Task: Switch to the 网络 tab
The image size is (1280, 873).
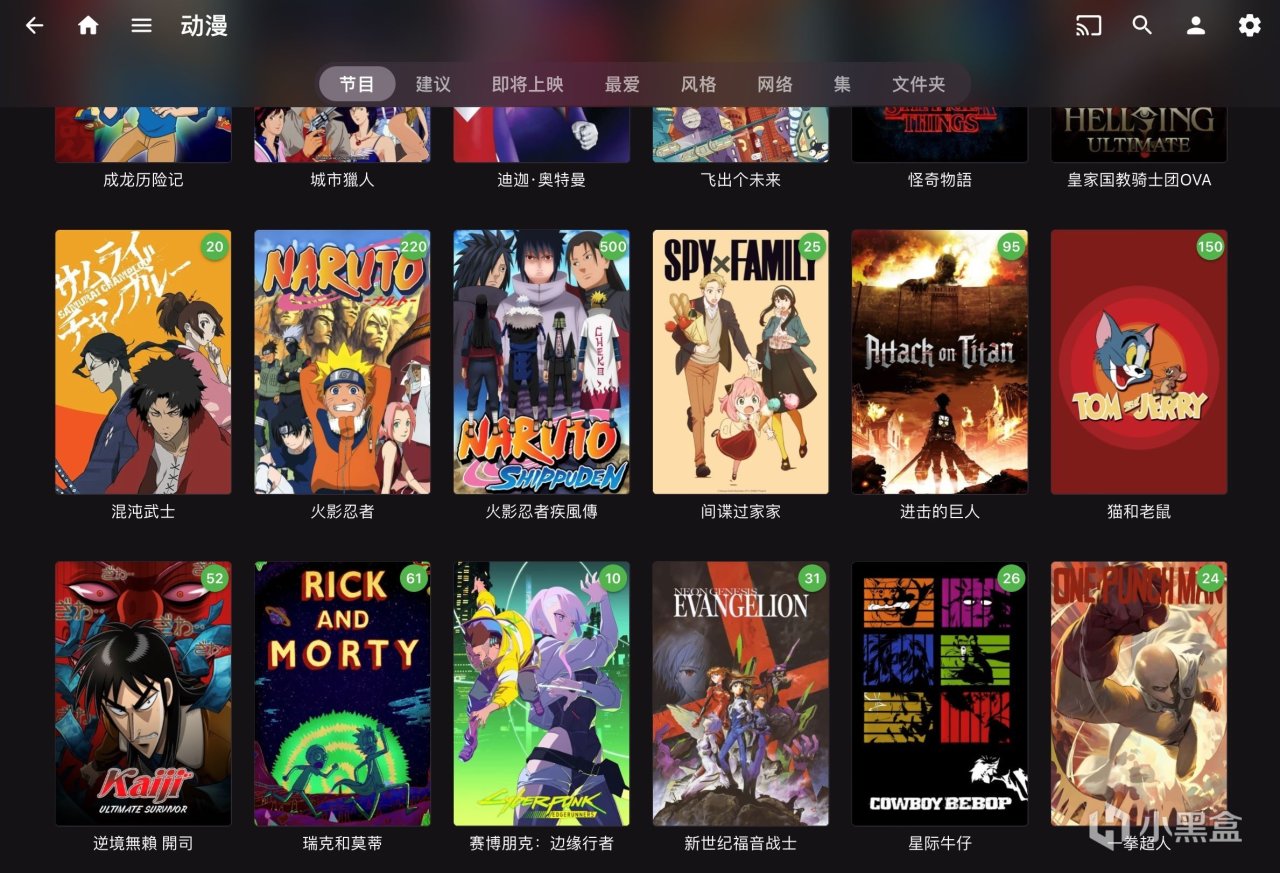Action: [775, 84]
